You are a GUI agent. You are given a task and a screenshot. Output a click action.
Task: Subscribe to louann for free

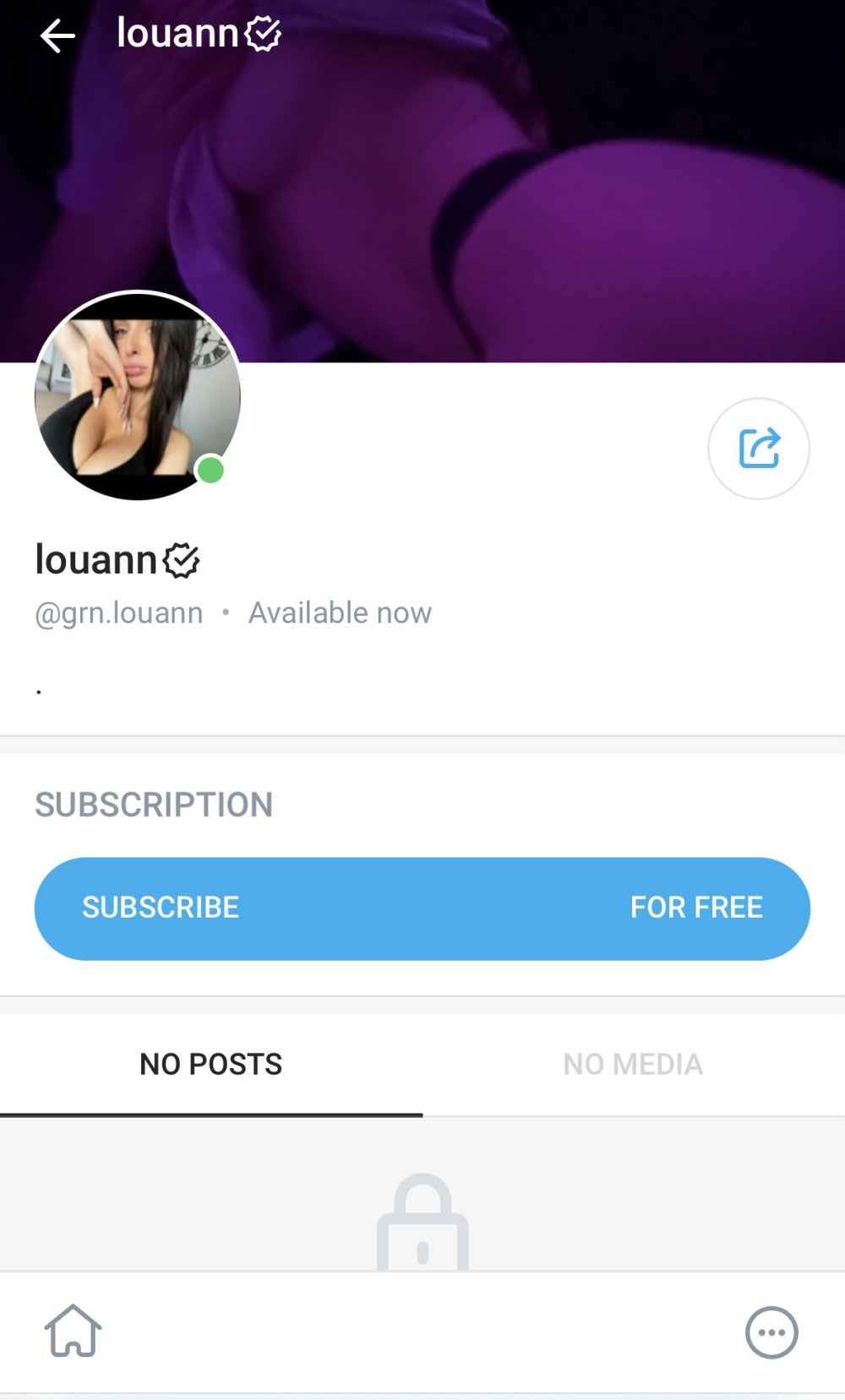tap(422, 908)
